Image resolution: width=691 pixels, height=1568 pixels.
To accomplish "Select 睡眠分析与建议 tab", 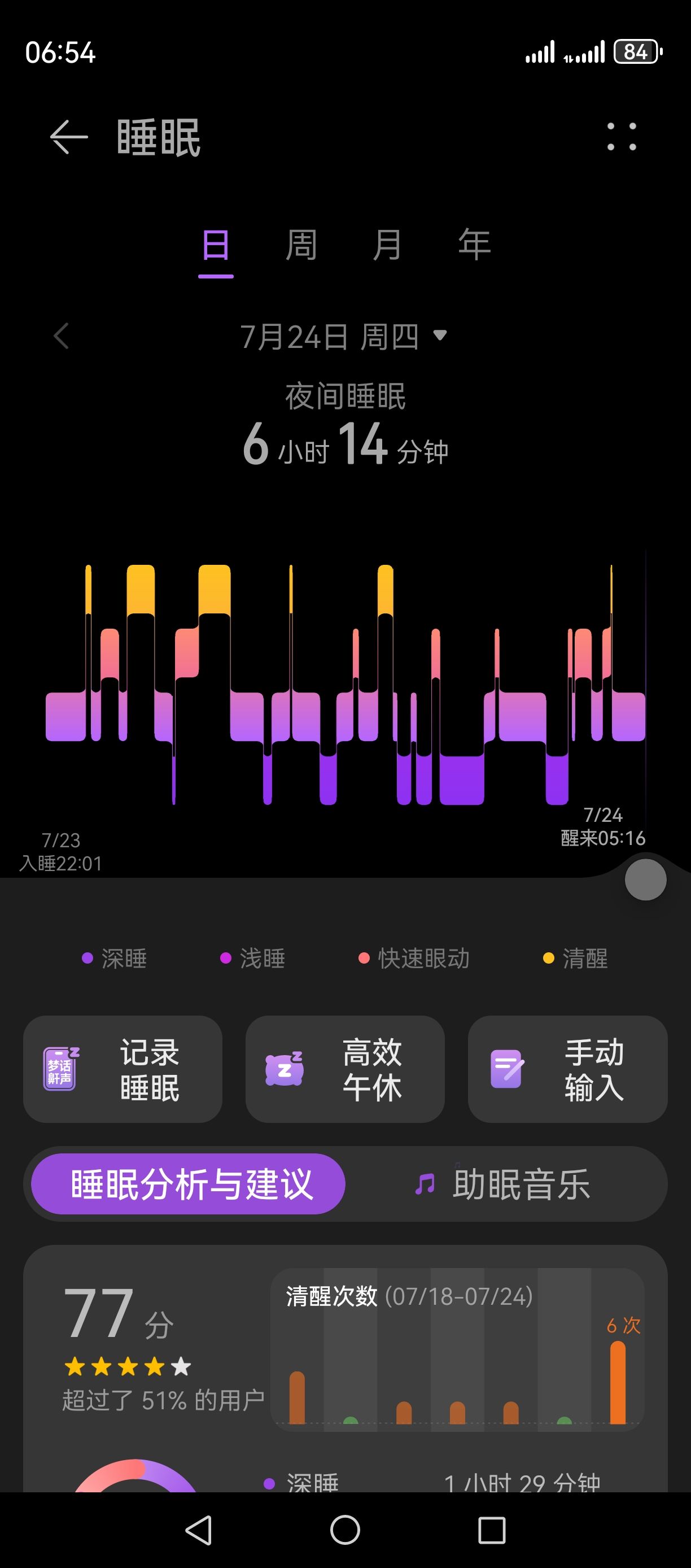I will [189, 1184].
